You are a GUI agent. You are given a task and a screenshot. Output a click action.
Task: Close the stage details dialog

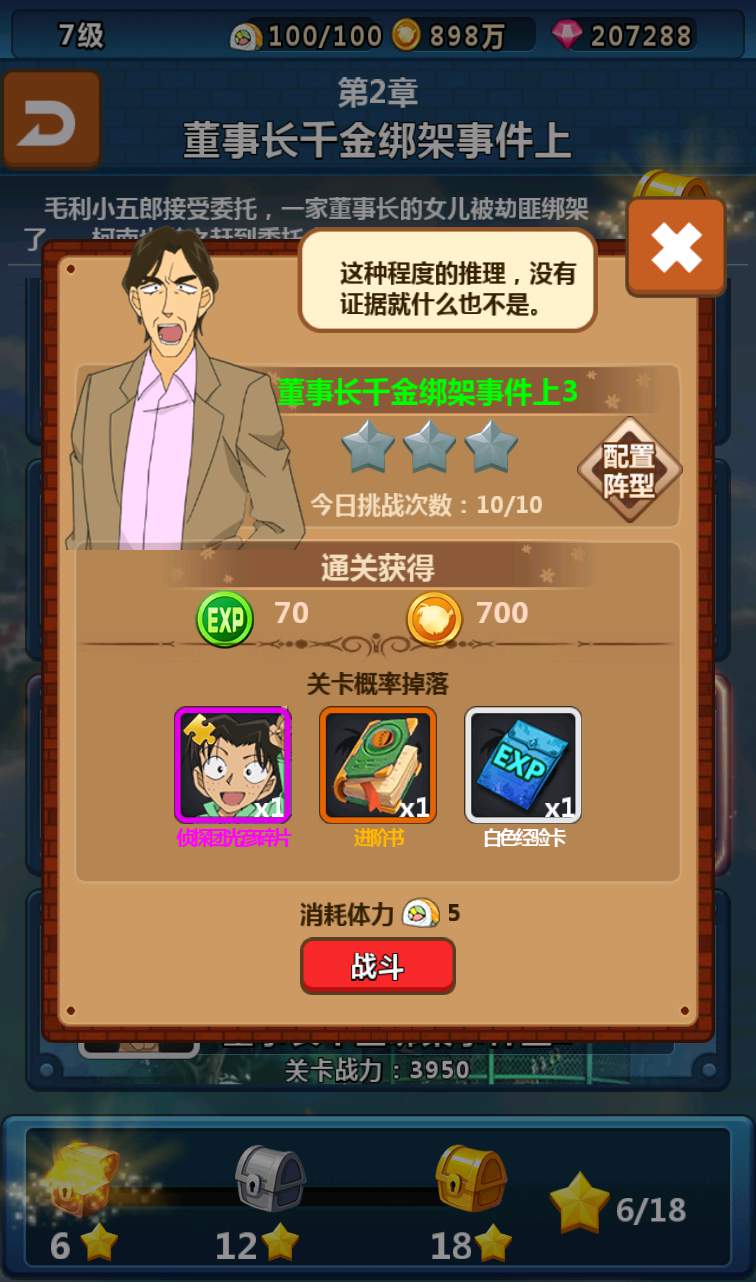tap(676, 247)
